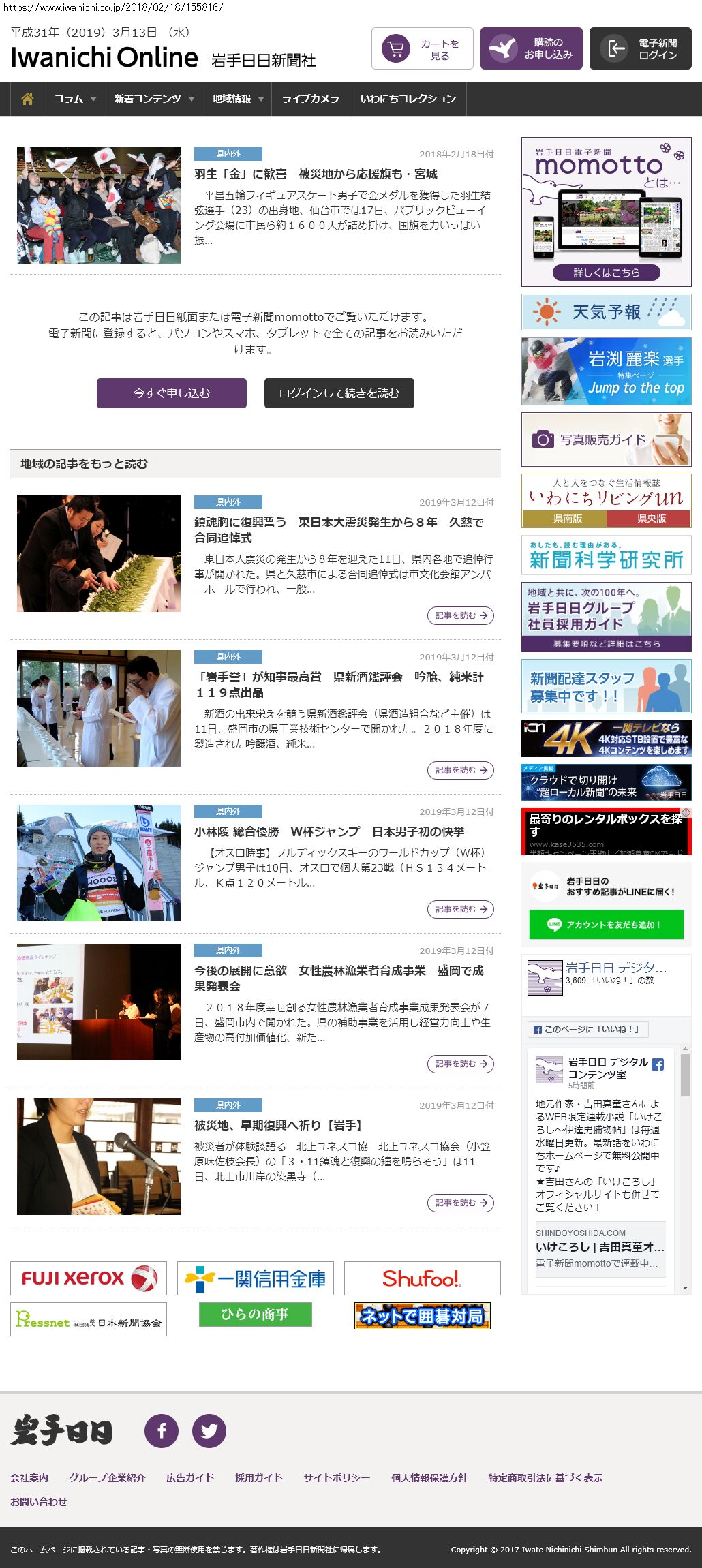Screen dimensions: 702x1568
Task: Like the page on Facebook (いいね！)
Action: (587, 1029)
